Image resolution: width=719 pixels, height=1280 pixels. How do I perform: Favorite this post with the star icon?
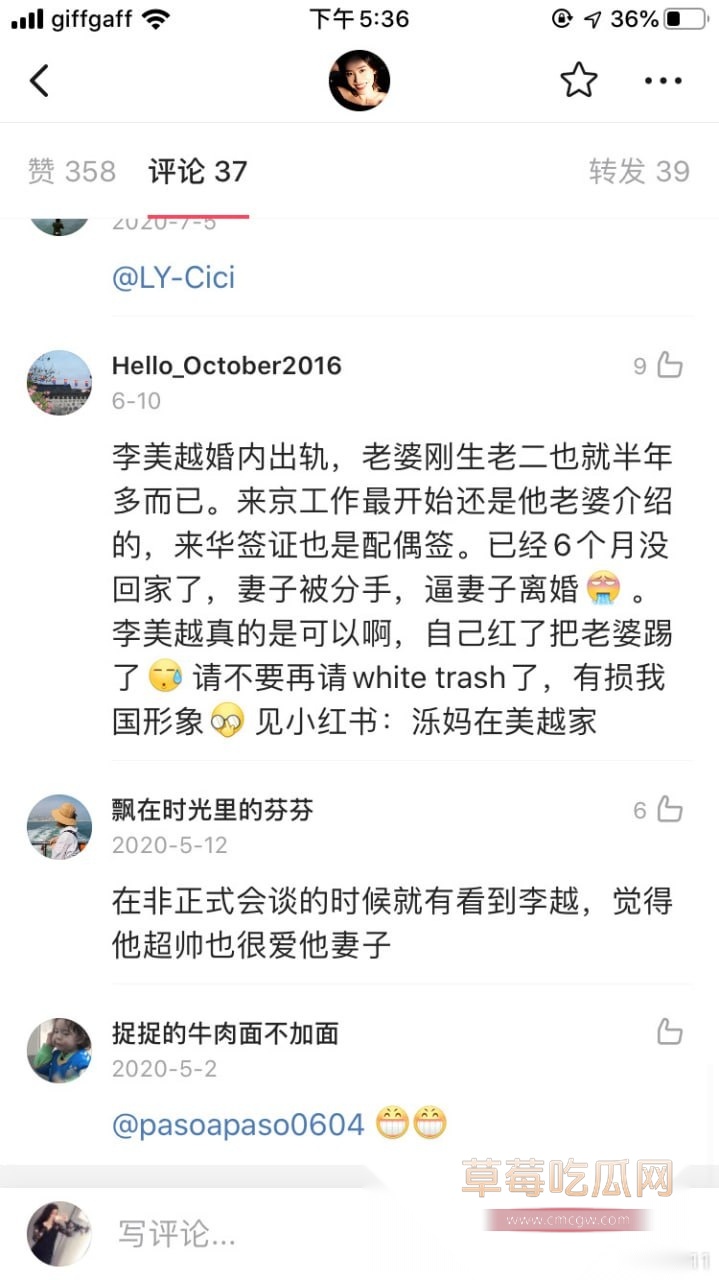coord(578,81)
